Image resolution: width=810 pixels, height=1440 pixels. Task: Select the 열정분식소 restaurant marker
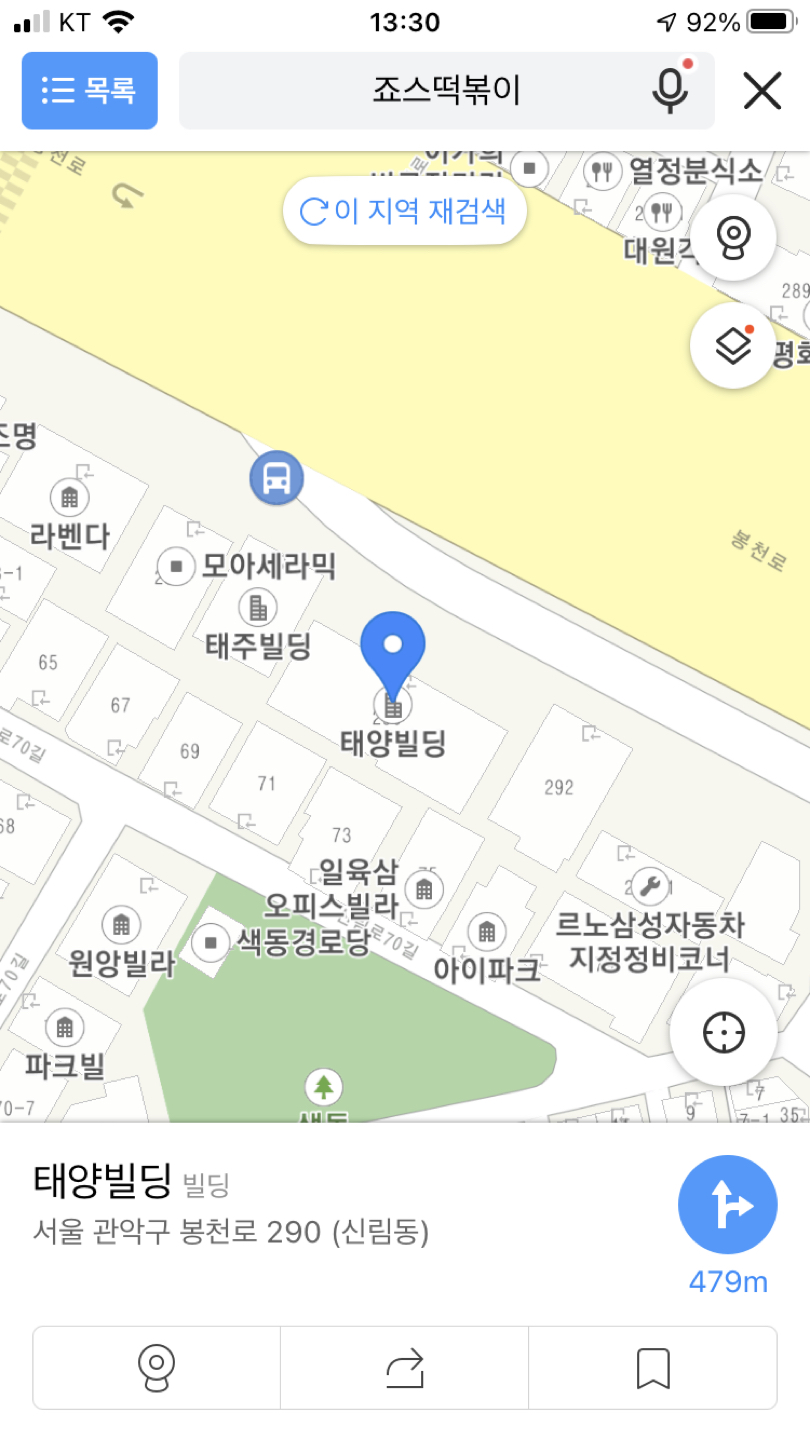click(x=600, y=171)
